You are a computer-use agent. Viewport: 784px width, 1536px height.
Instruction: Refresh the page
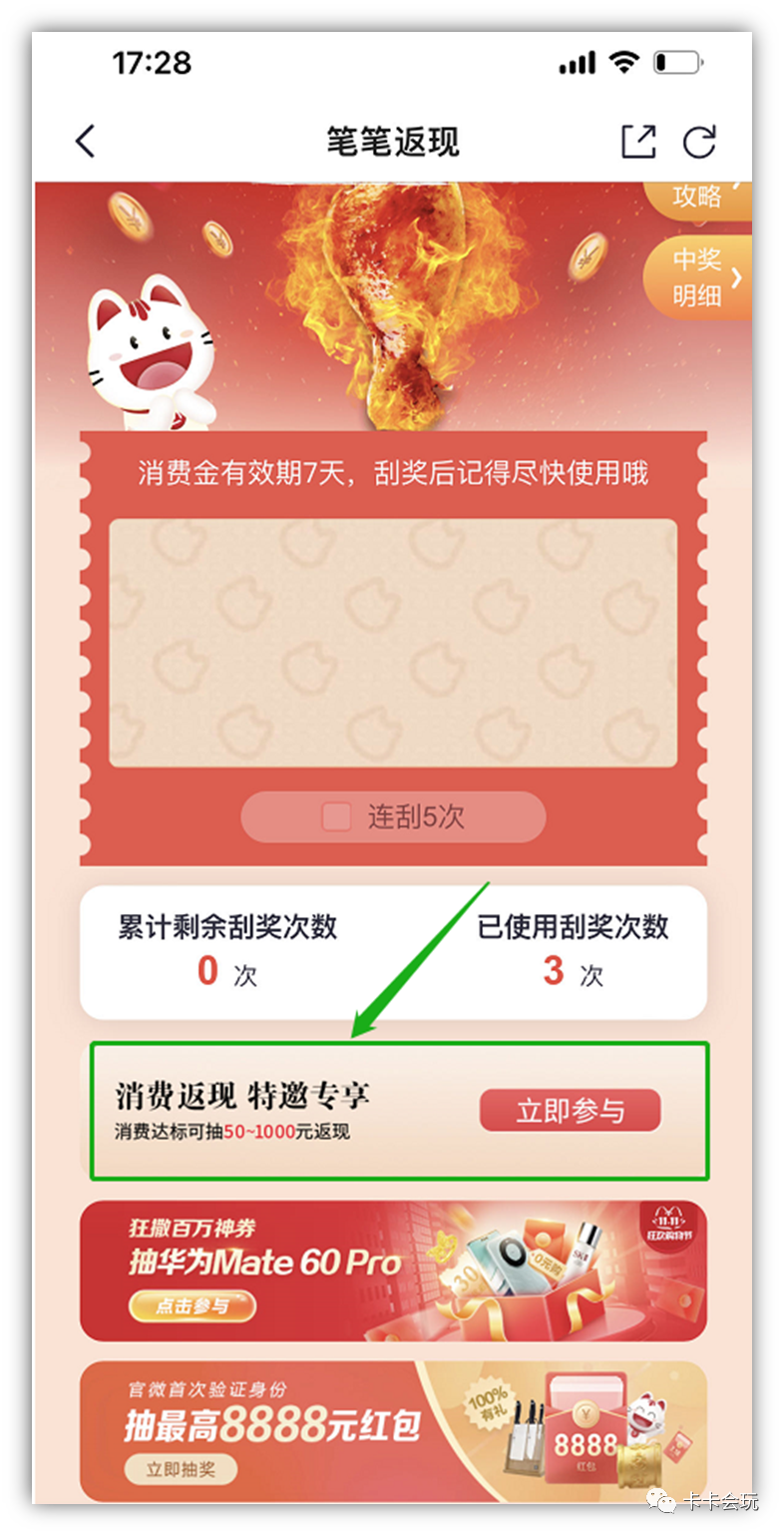[x=699, y=142]
